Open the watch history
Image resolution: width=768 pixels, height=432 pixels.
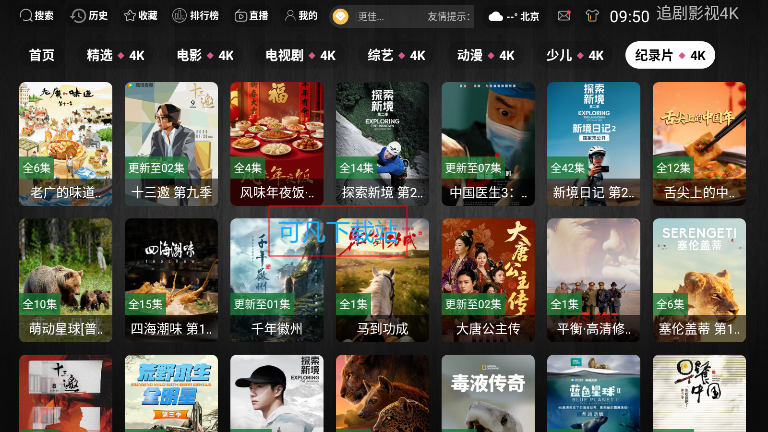pos(90,16)
